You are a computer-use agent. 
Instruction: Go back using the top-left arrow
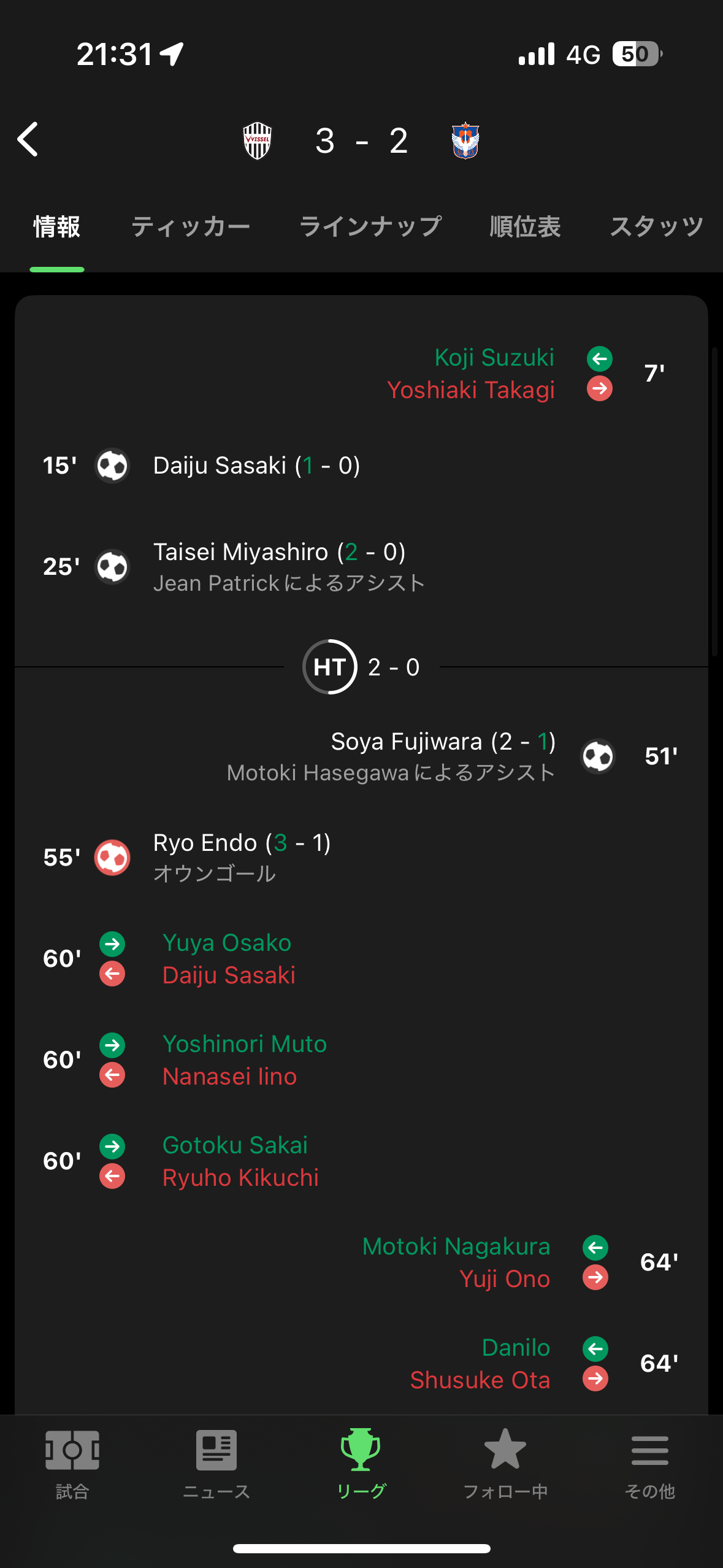pyautogui.click(x=28, y=139)
